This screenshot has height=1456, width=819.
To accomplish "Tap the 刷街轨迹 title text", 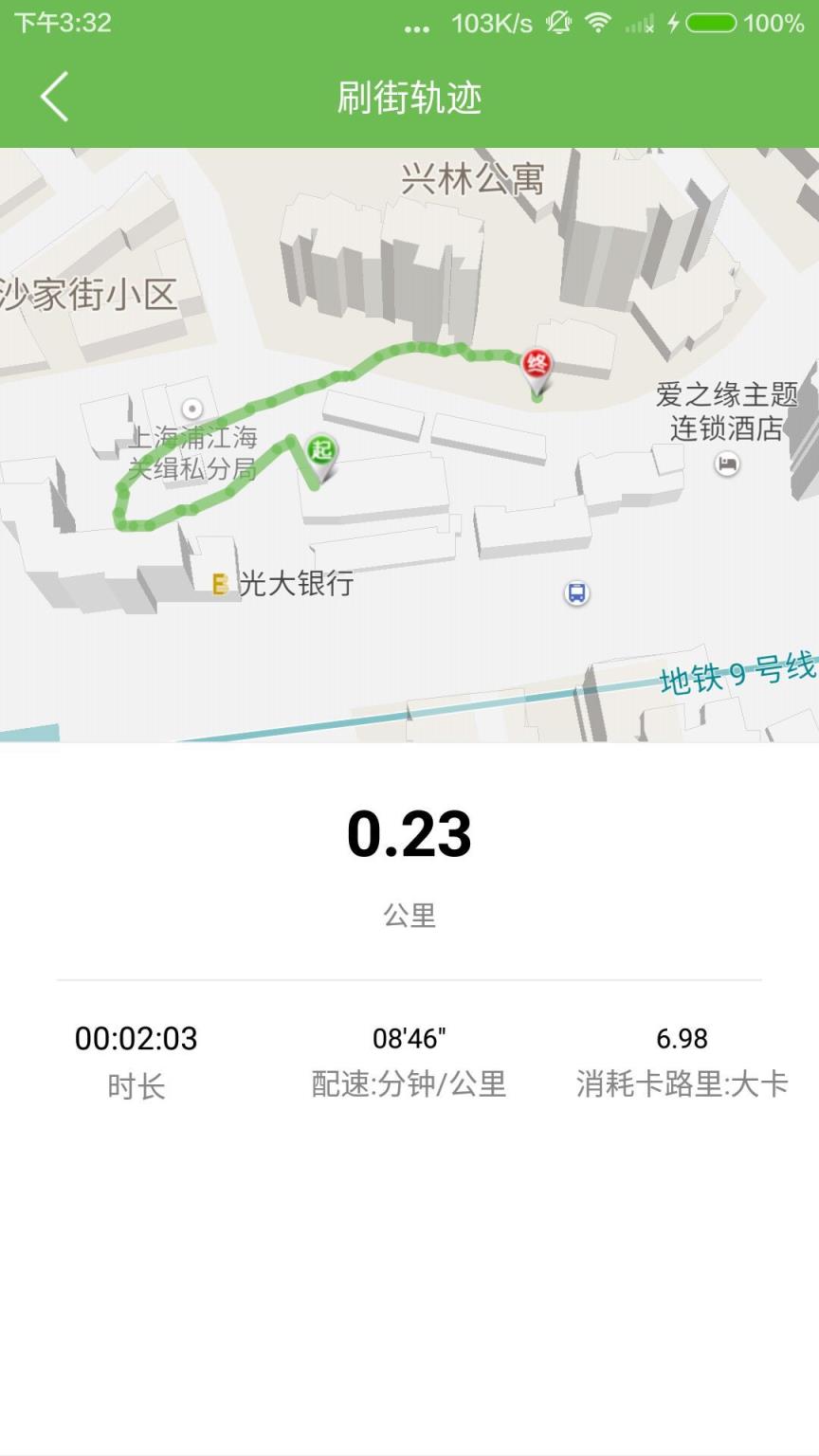I will coord(409,96).
